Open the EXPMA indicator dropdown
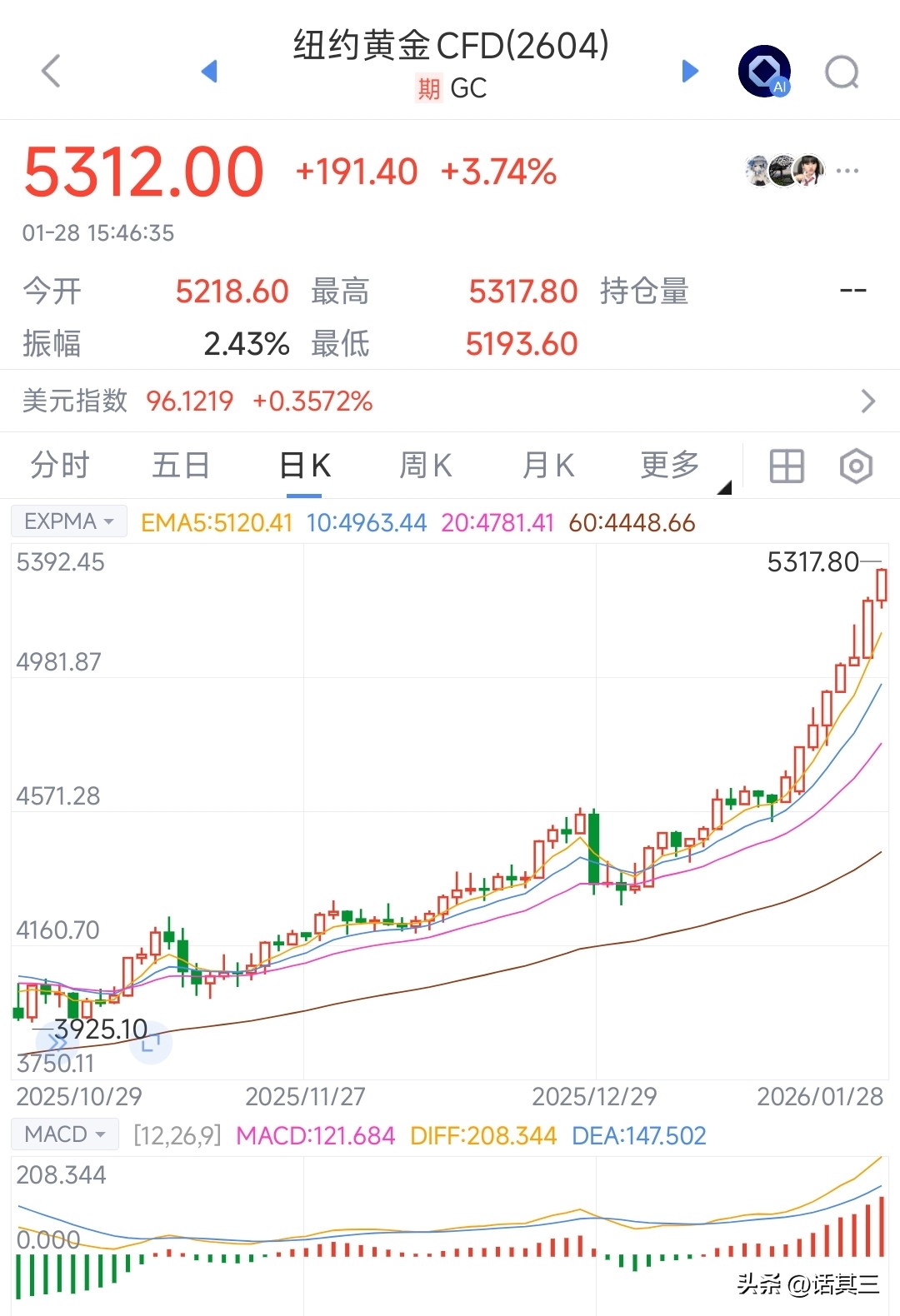The height and width of the screenshot is (1316, 900). point(111,521)
